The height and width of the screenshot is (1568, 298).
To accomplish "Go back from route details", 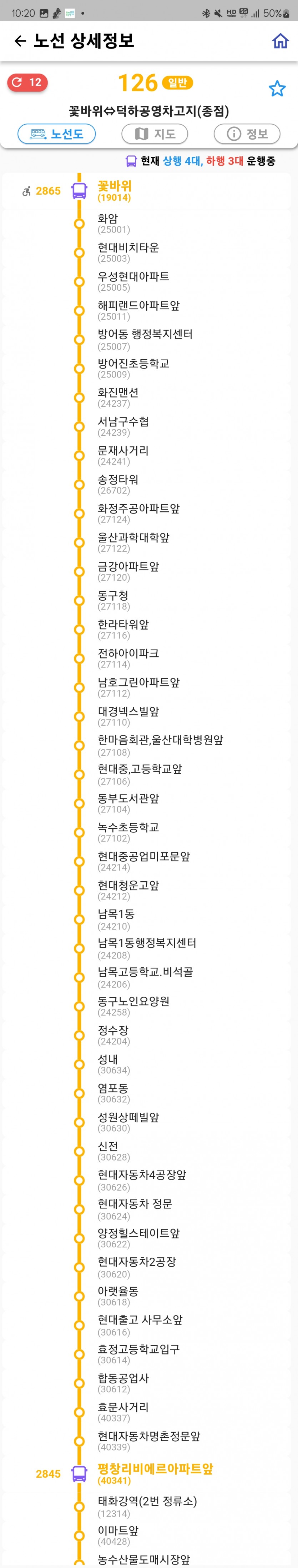I will tap(20, 41).
